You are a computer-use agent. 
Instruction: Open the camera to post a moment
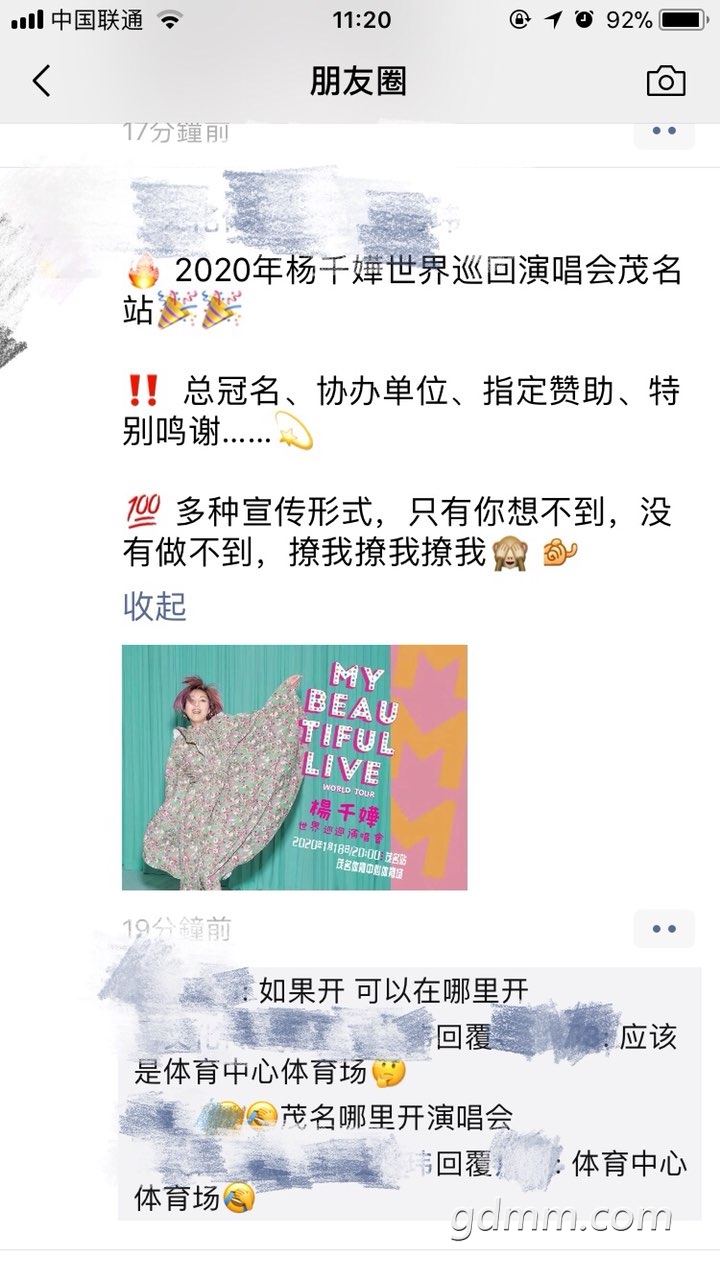point(666,81)
